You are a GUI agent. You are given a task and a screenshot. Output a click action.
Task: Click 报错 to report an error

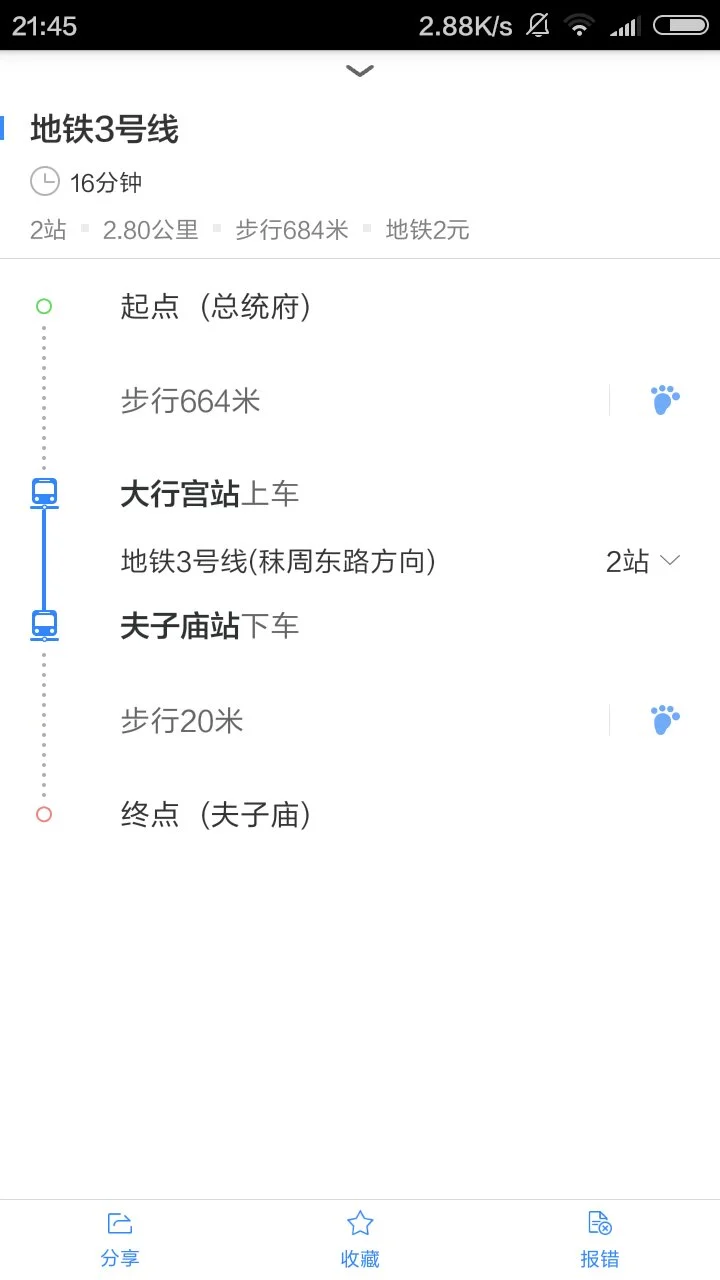click(x=599, y=1240)
